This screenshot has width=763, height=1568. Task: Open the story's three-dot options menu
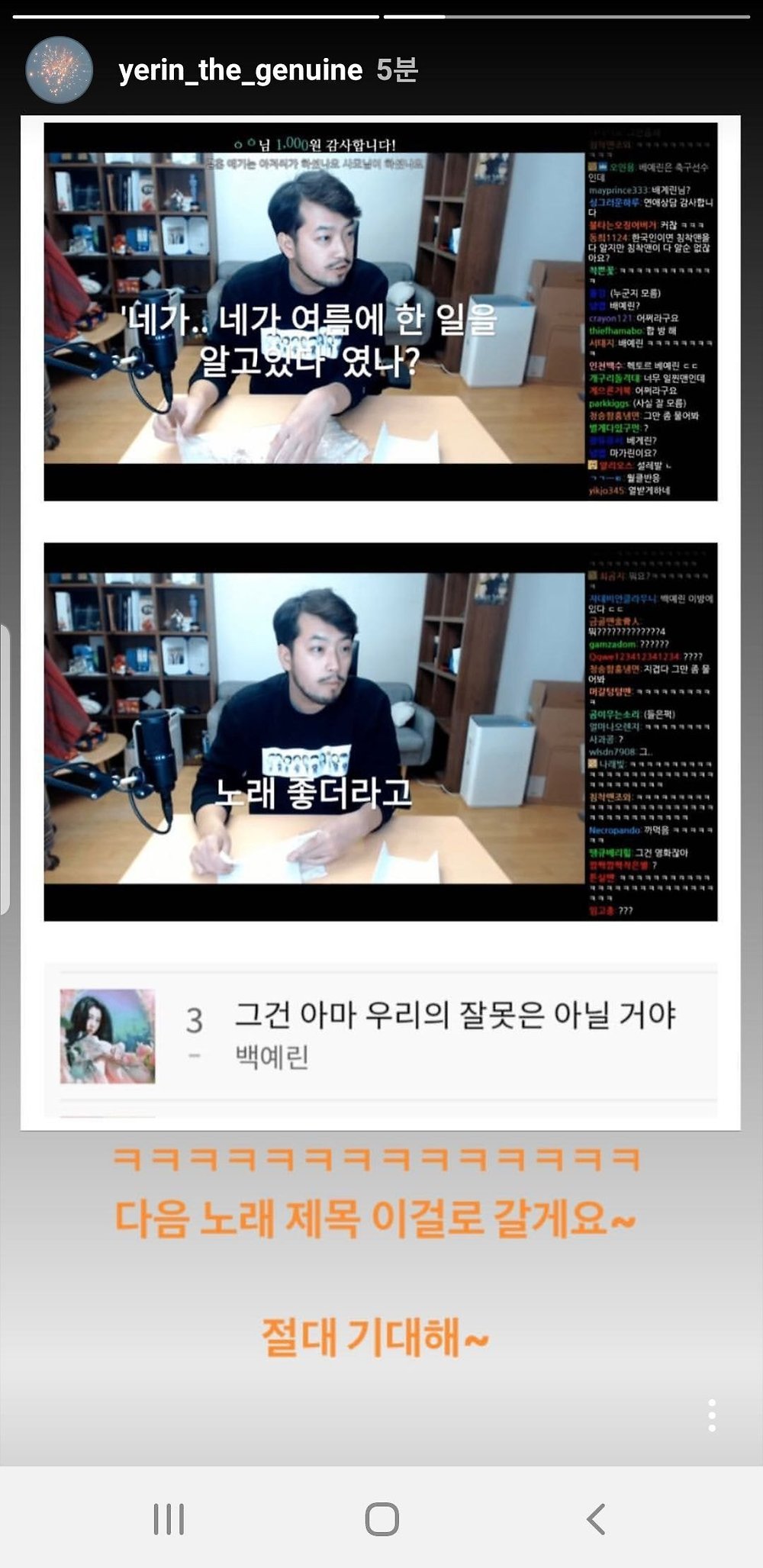coord(711,1415)
